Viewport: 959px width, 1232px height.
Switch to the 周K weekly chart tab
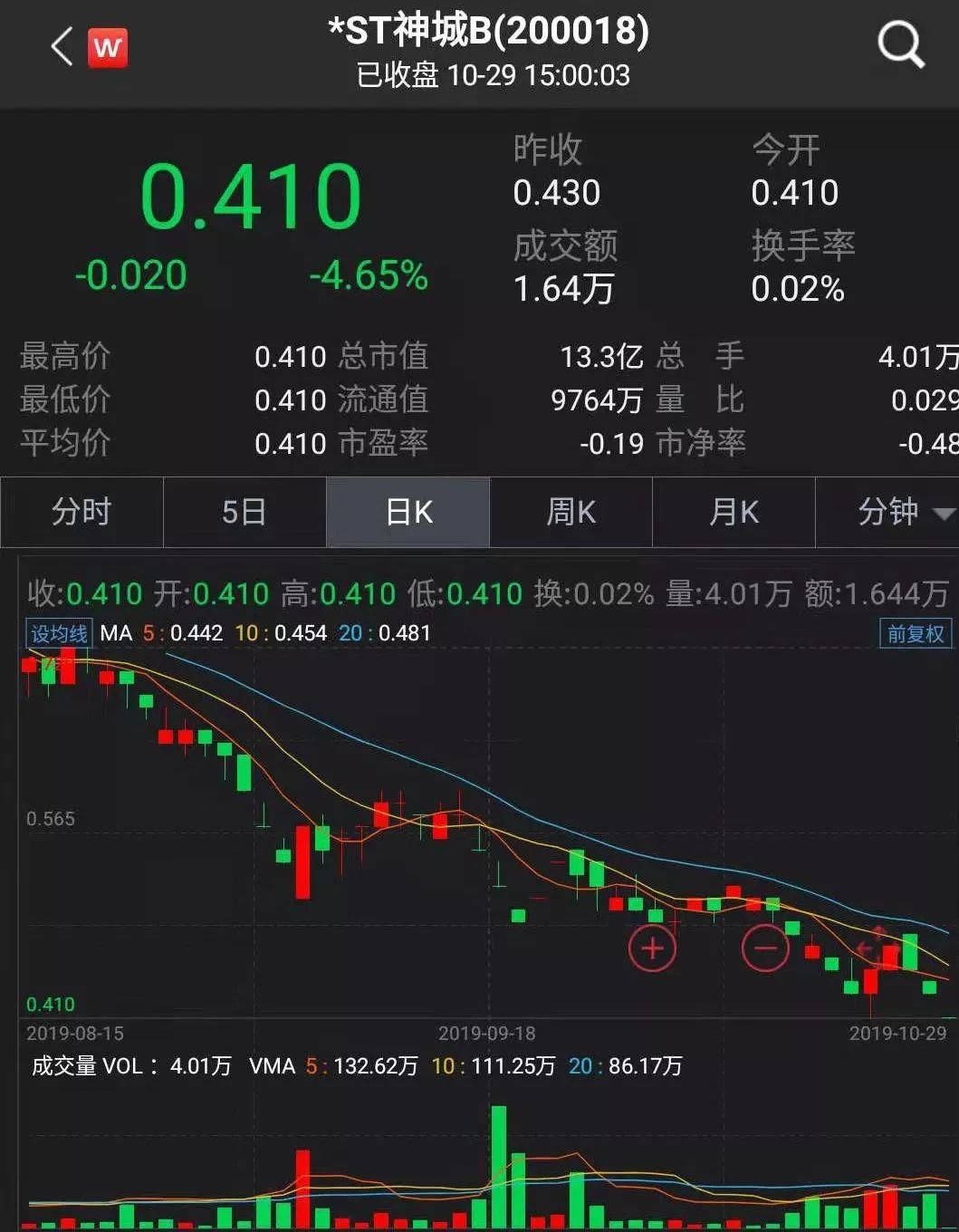coord(571,513)
